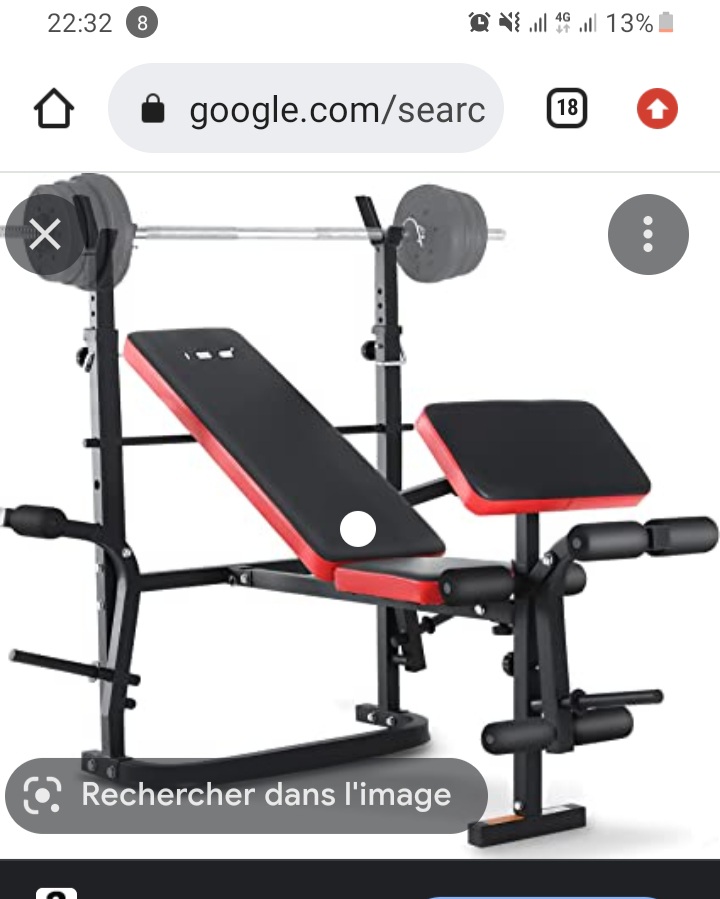The width and height of the screenshot is (720, 899).
Task: Tap the signal strength bars indicator
Action: 540,23
